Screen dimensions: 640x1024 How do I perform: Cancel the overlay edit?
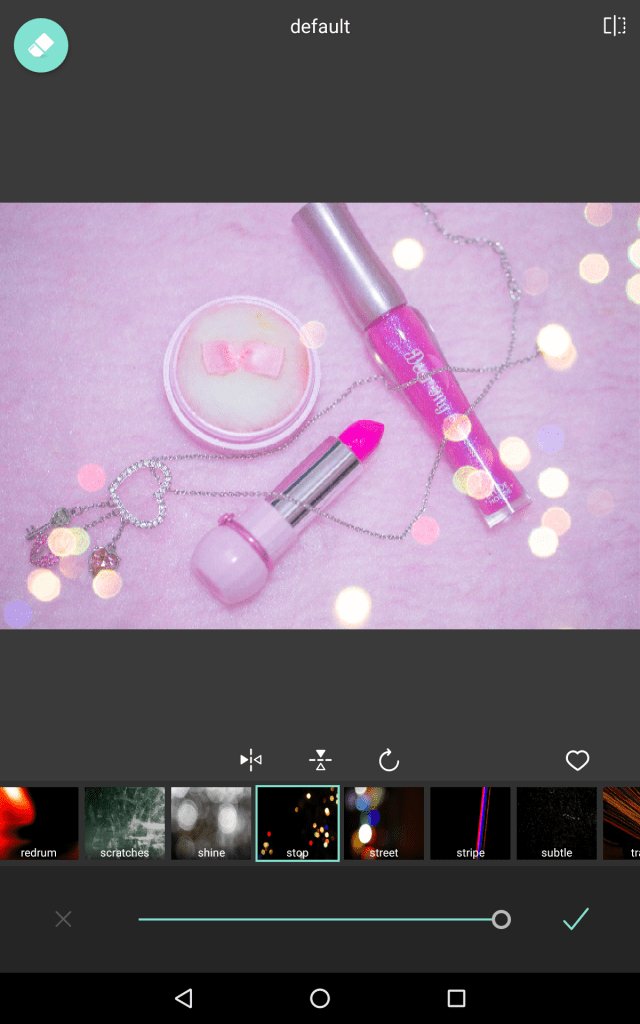(x=63, y=919)
